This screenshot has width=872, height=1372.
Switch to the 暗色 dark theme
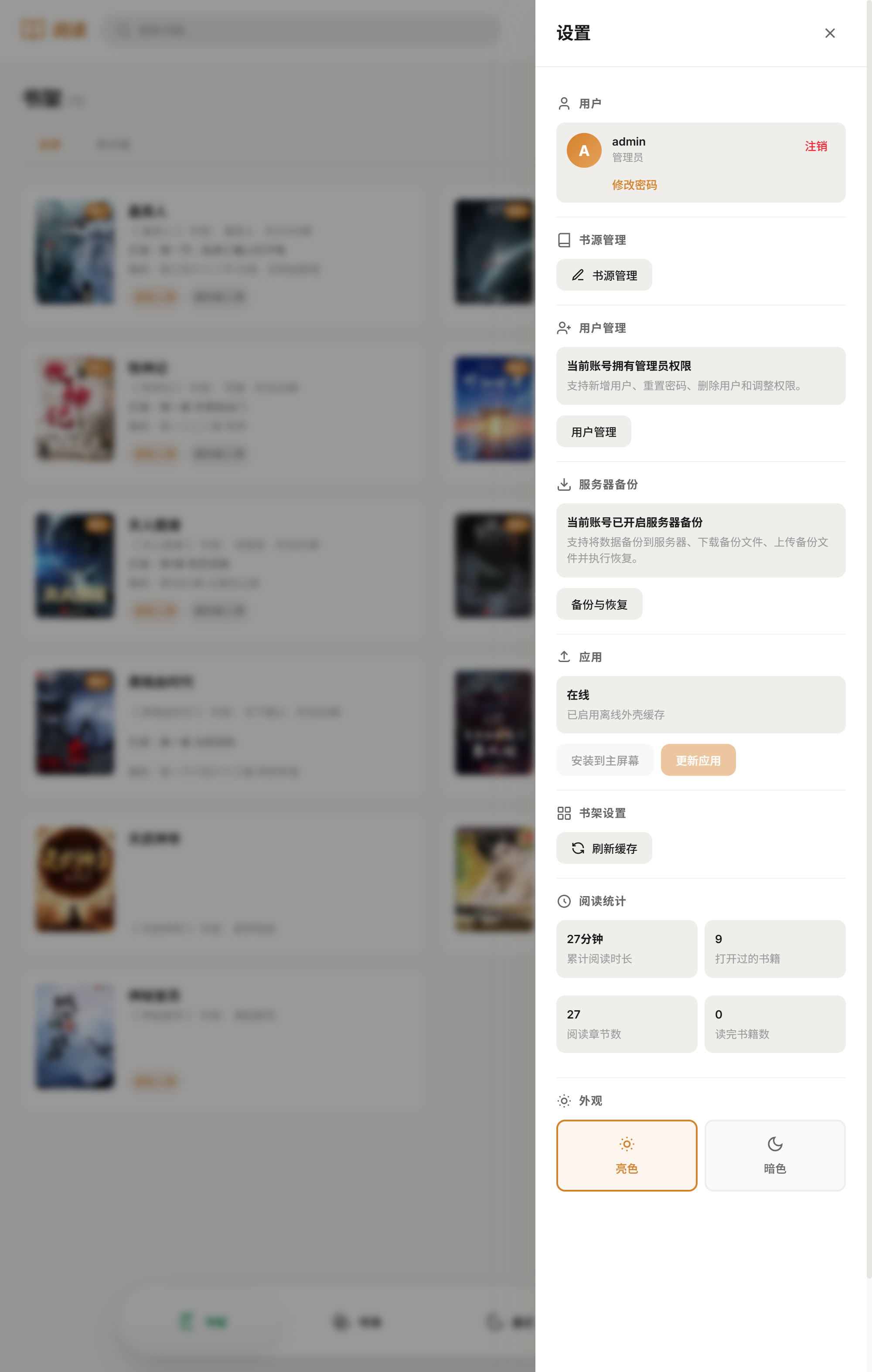(x=774, y=1155)
